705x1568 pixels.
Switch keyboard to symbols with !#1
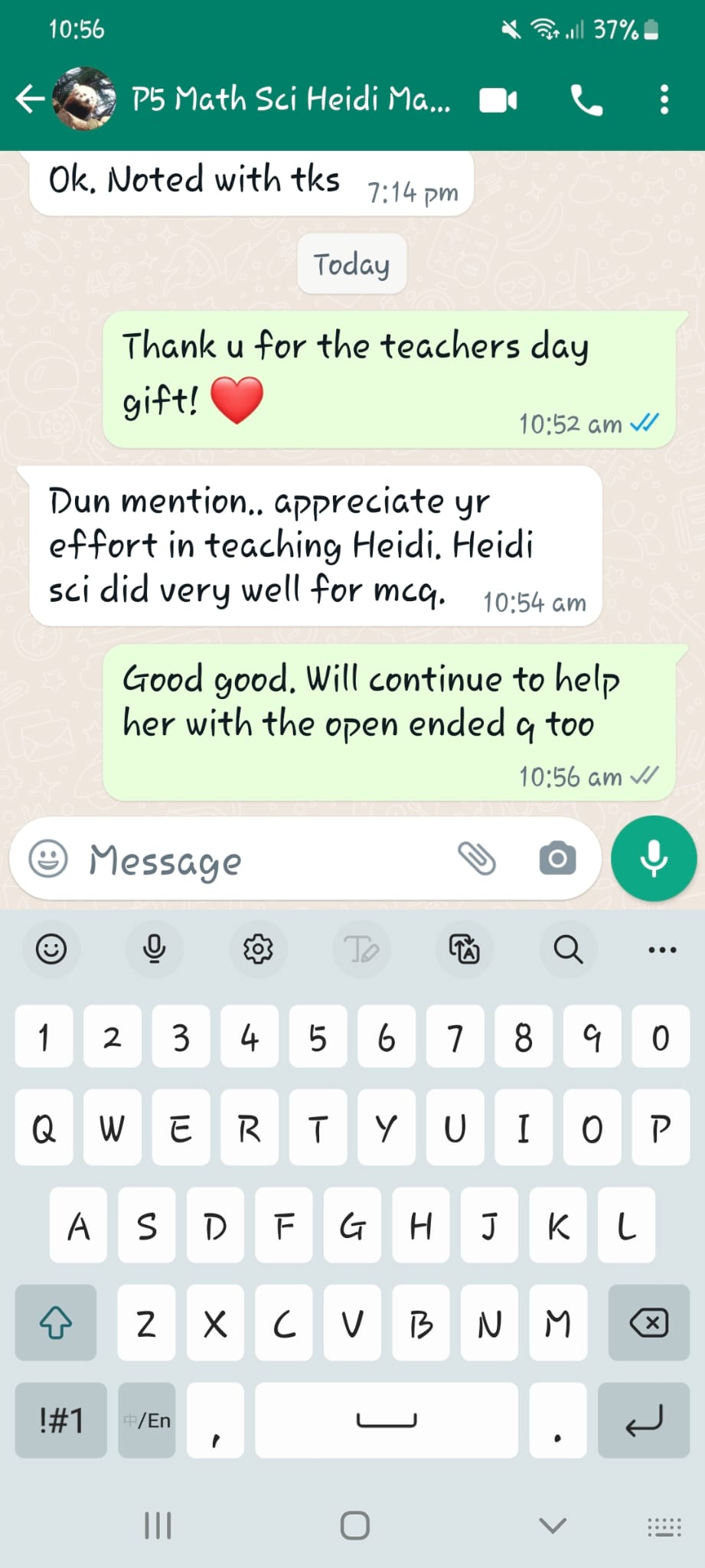pyautogui.click(x=61, y=1420)
